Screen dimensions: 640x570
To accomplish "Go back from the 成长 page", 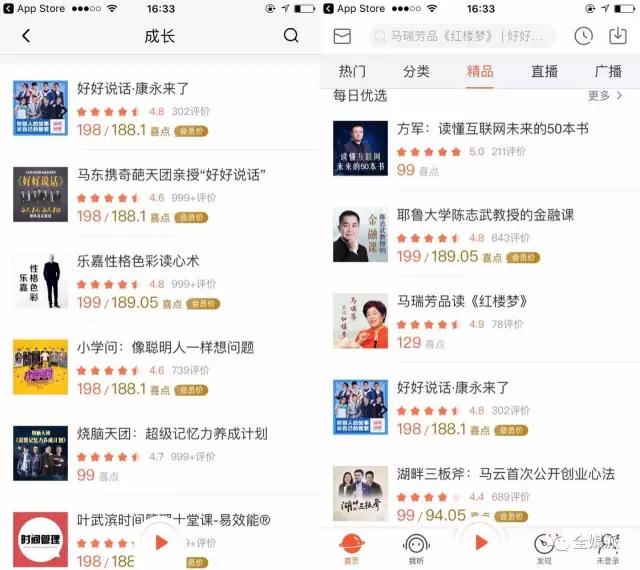I will (x=26, y=36).
